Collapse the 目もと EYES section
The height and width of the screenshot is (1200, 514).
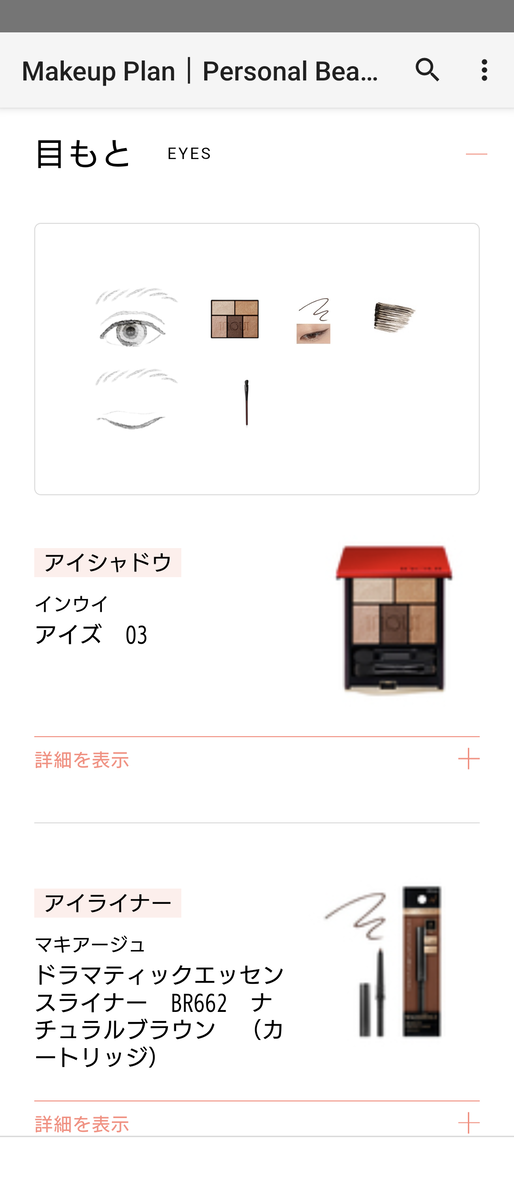pos(476,154)
